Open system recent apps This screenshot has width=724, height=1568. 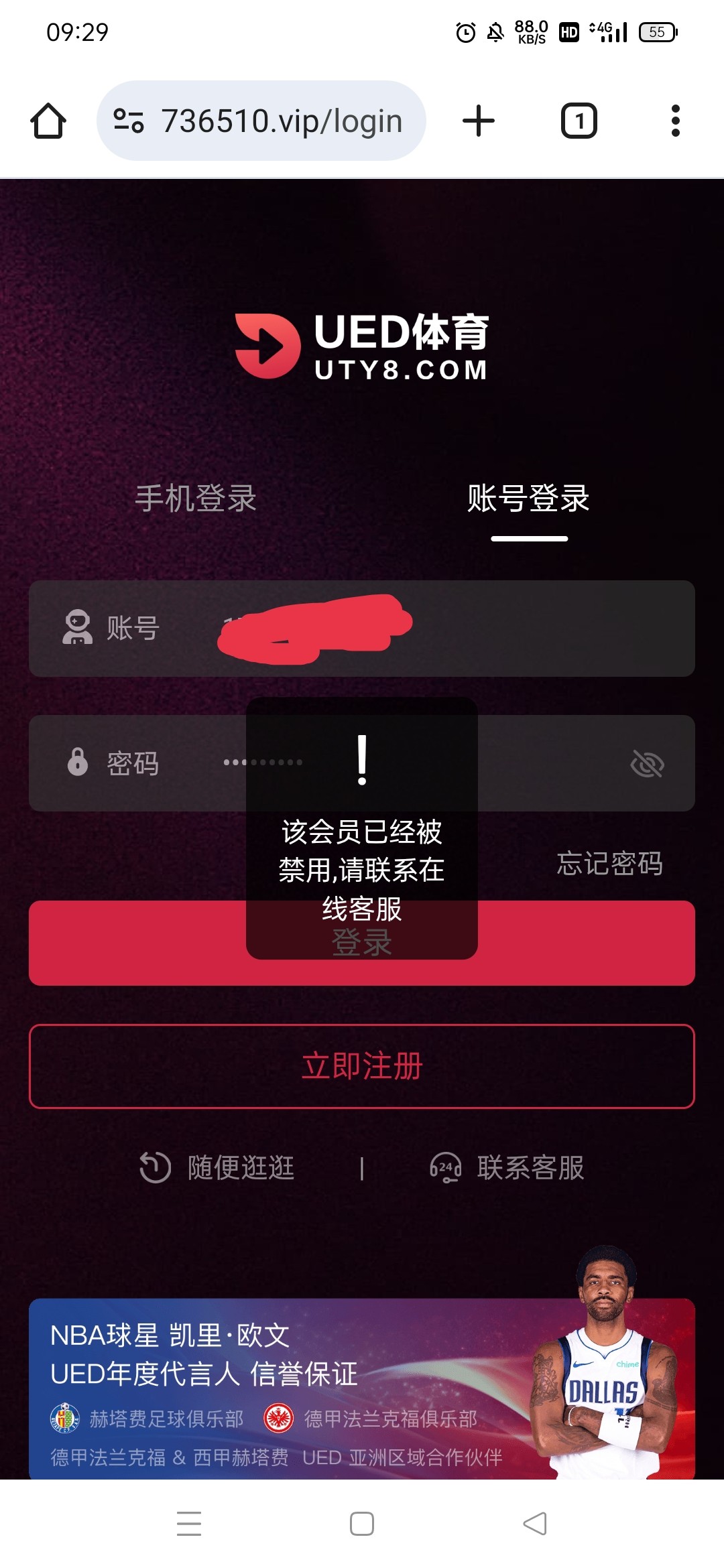[189, 1523]
